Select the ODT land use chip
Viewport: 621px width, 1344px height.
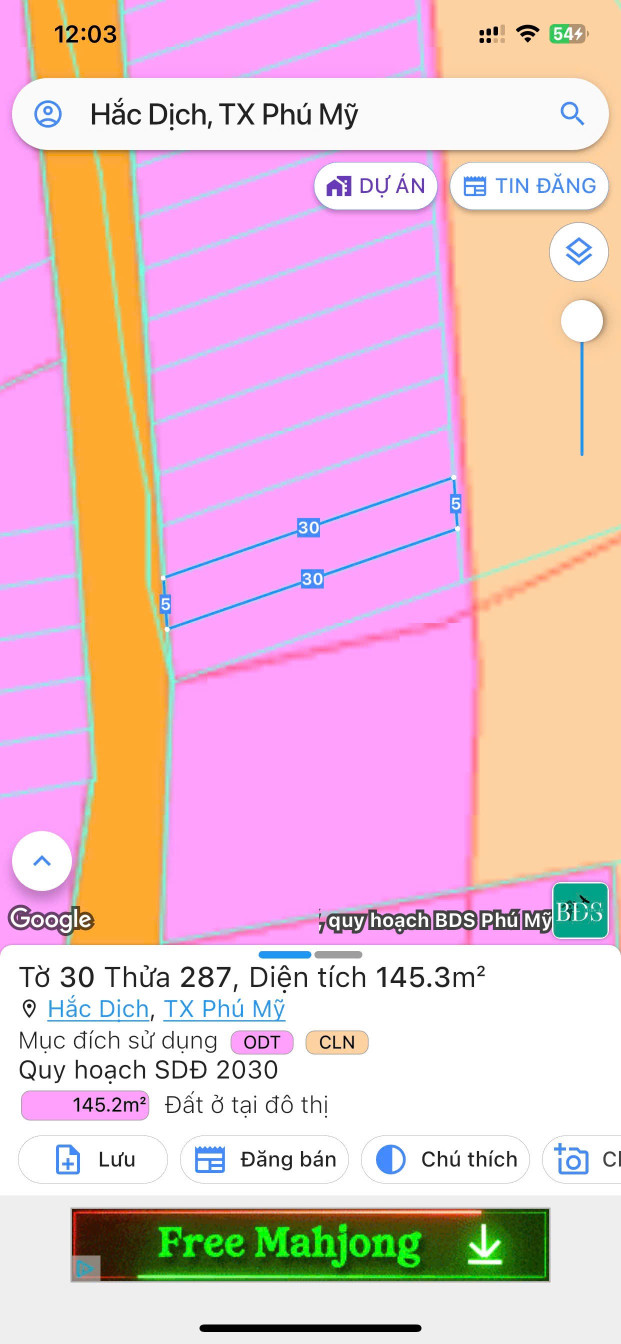click(x=262, y=1042)
